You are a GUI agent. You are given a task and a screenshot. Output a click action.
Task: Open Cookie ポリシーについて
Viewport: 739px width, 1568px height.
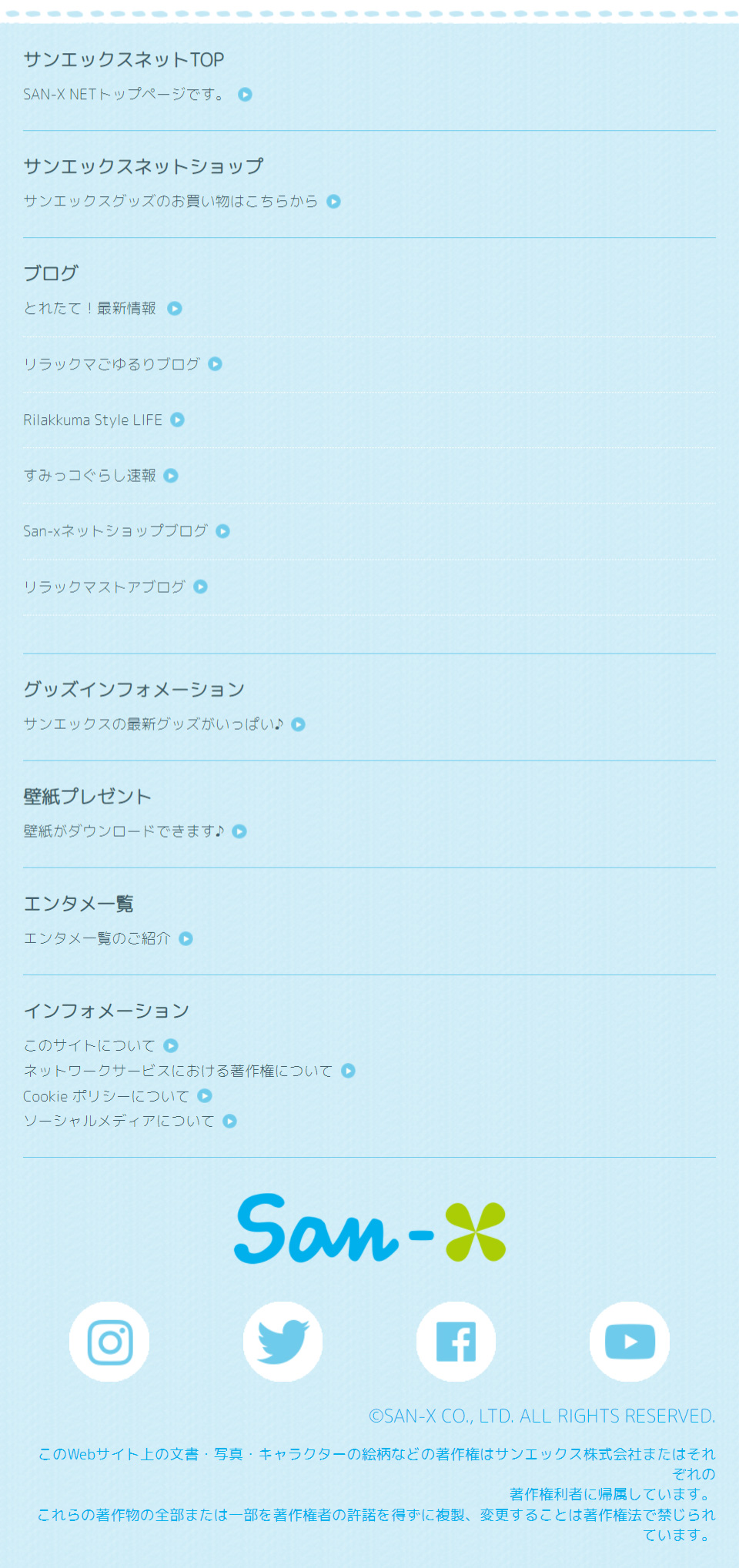[x=118, y=1096]
